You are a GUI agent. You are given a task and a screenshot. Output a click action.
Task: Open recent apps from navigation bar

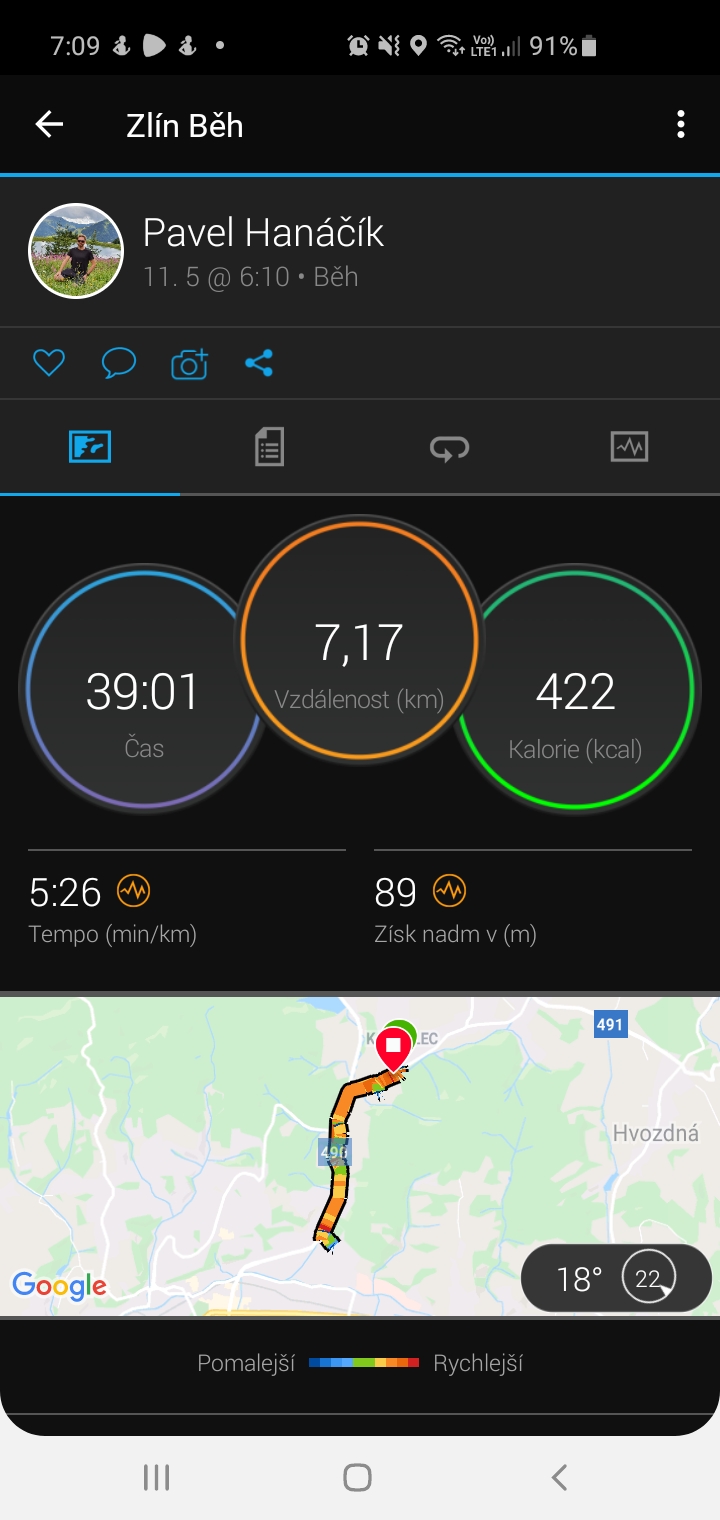156,1477
